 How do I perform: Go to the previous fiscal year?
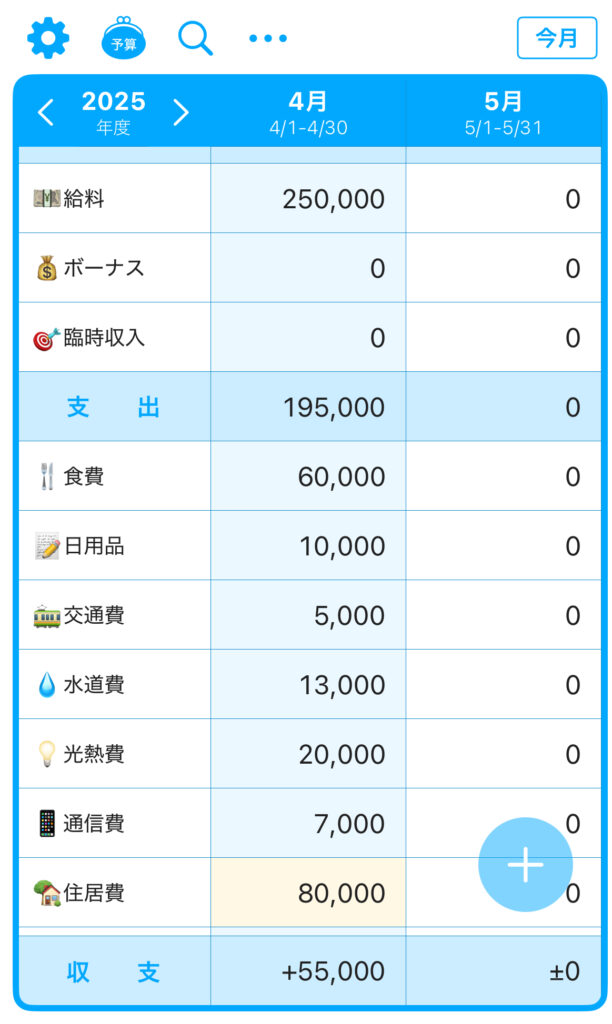click(x=46, y=112)
